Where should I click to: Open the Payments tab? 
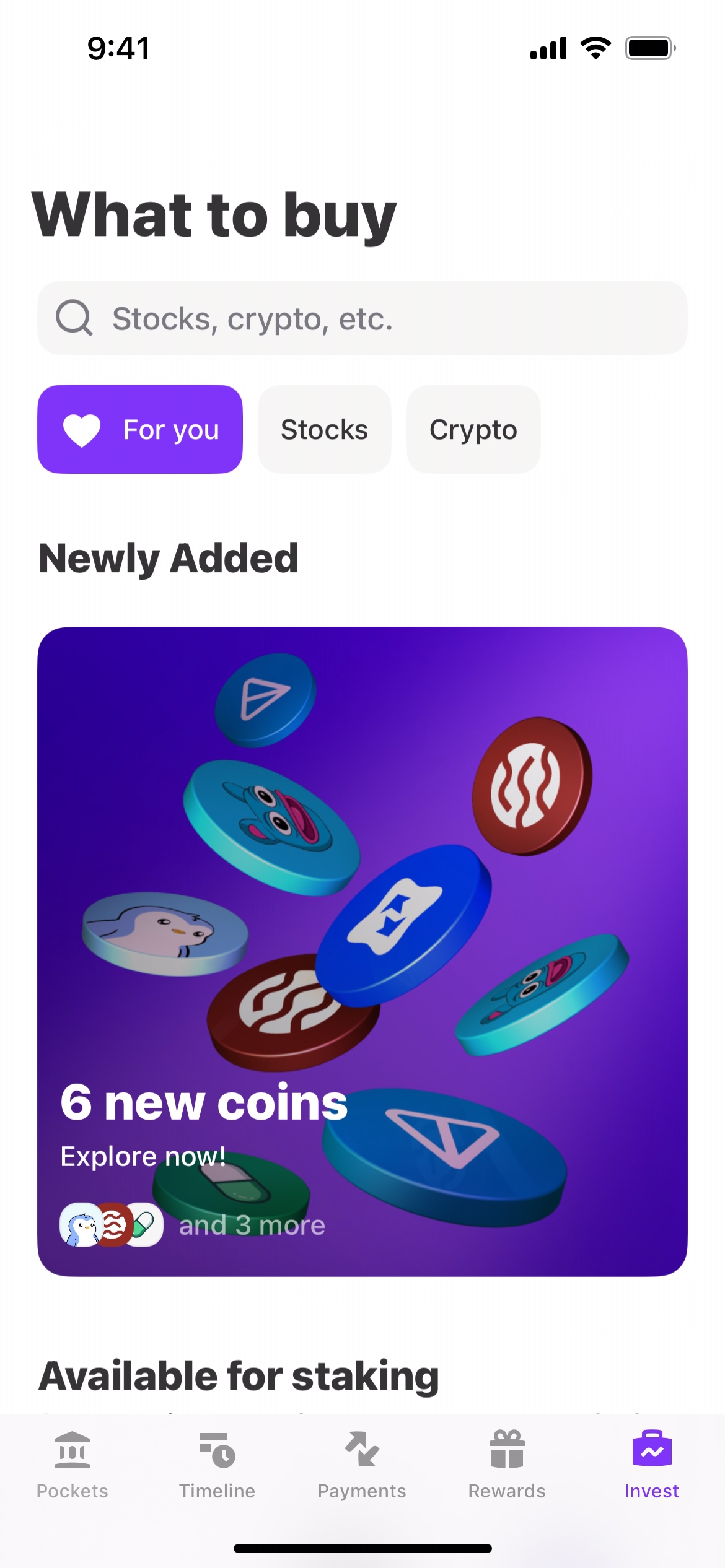click(362, 1464)
